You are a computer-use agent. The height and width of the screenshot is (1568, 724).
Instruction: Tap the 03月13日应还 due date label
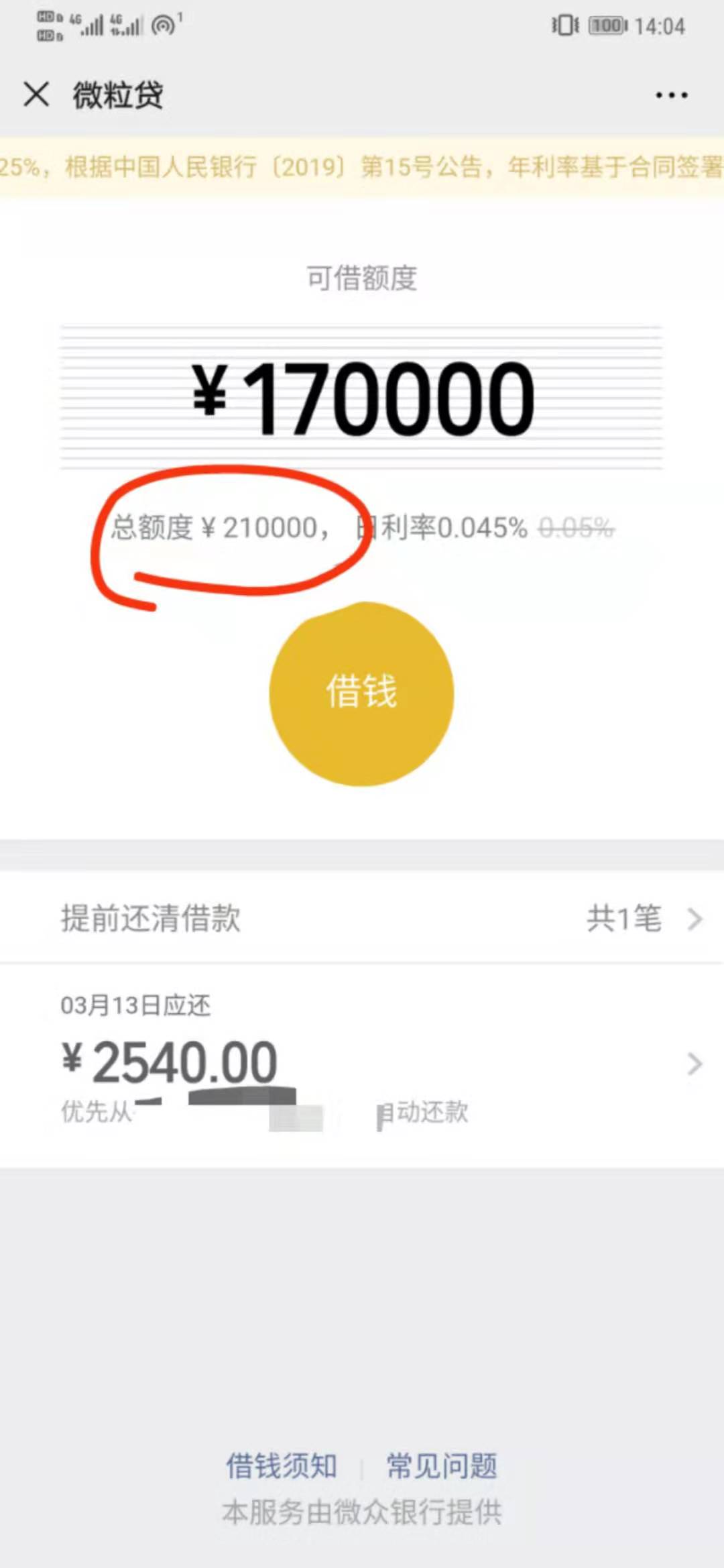coord(133,1004)
